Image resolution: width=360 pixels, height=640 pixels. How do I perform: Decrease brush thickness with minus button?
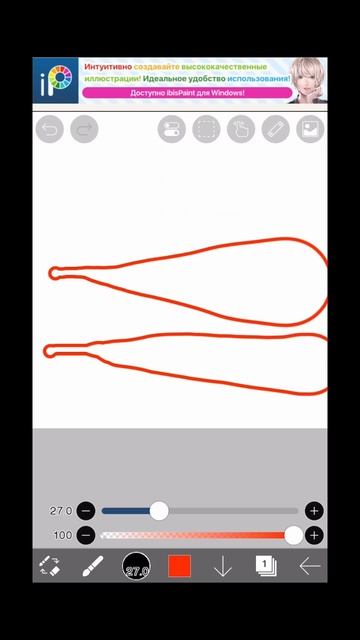(x=86, y=511)
